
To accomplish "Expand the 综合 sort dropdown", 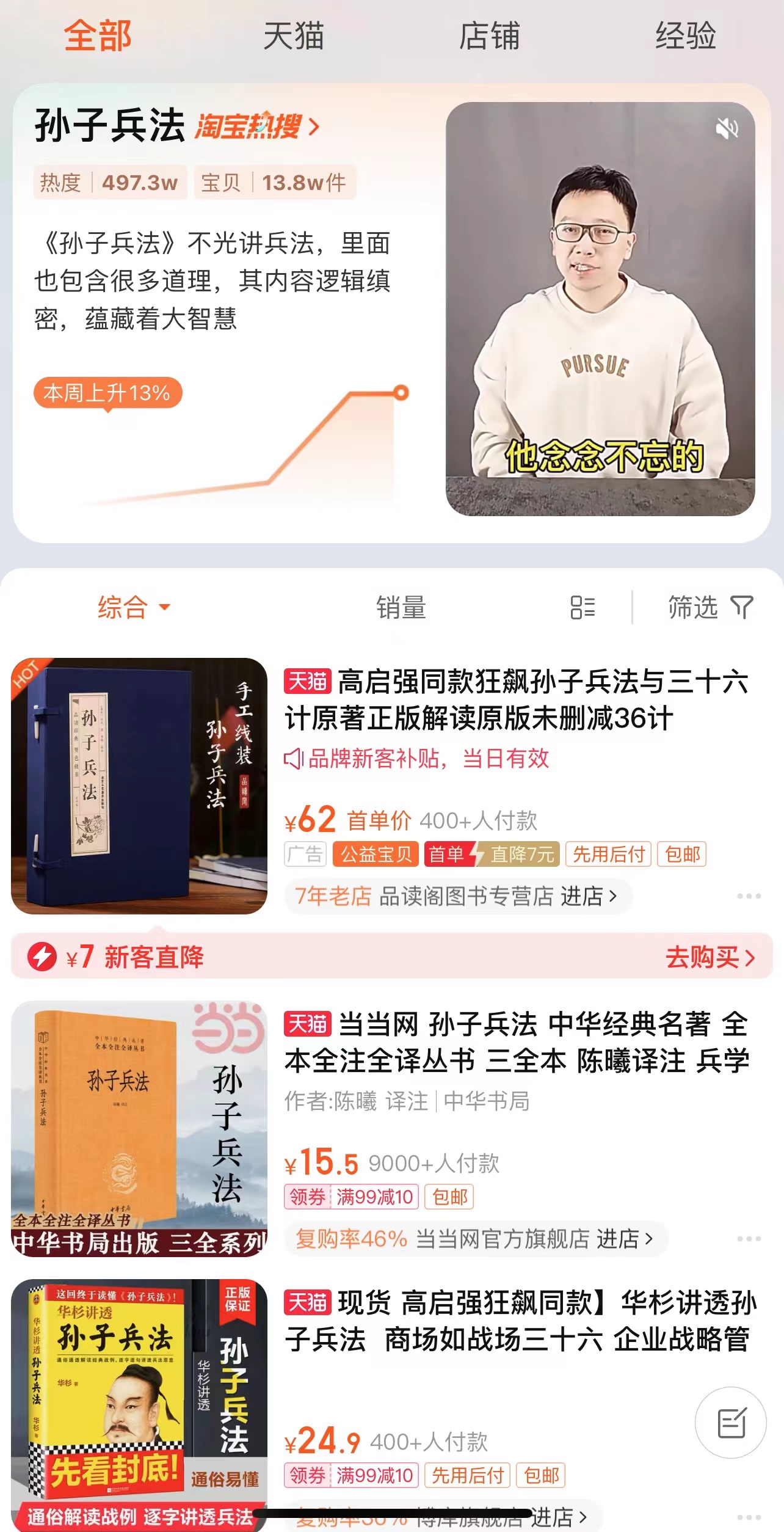I will [x=133, y=607].
